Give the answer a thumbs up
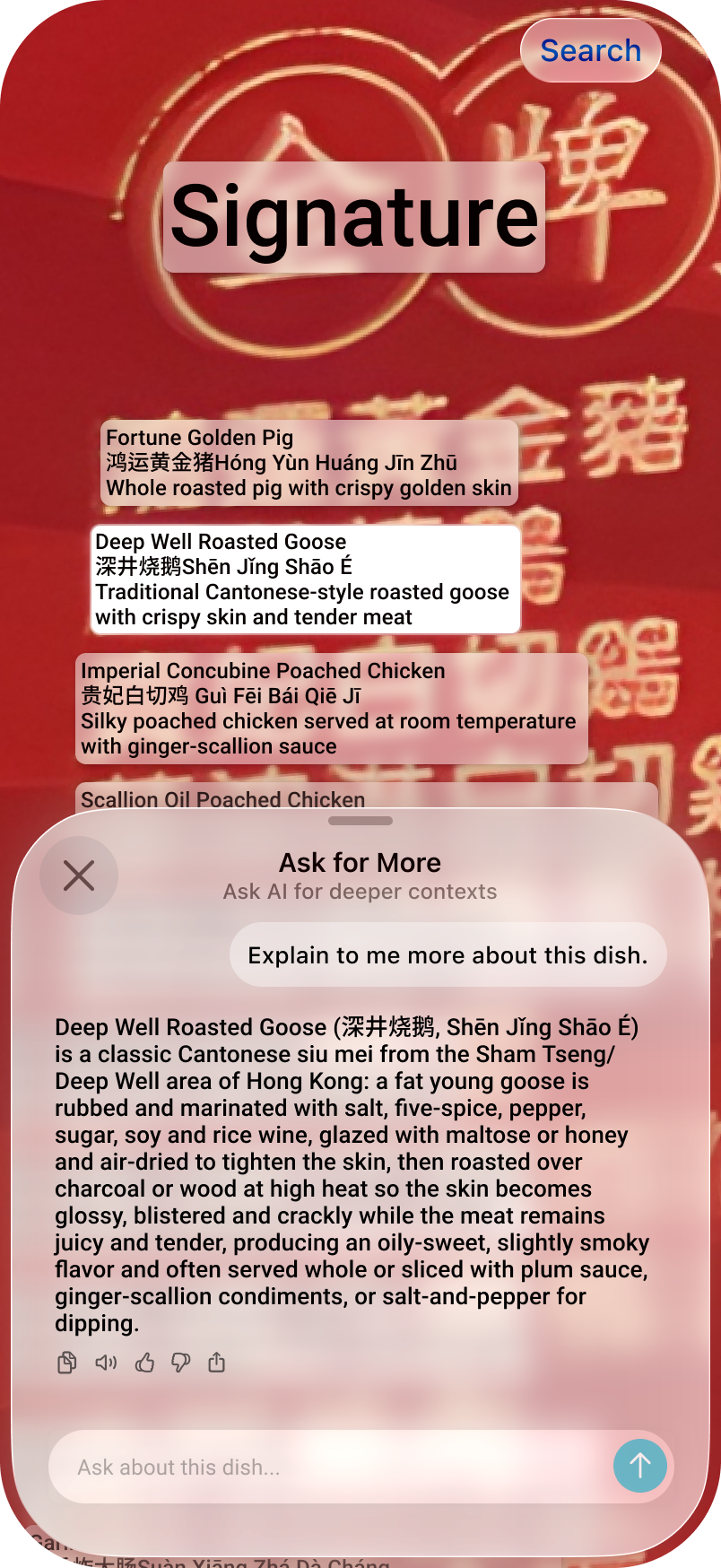 (144, 1363)
